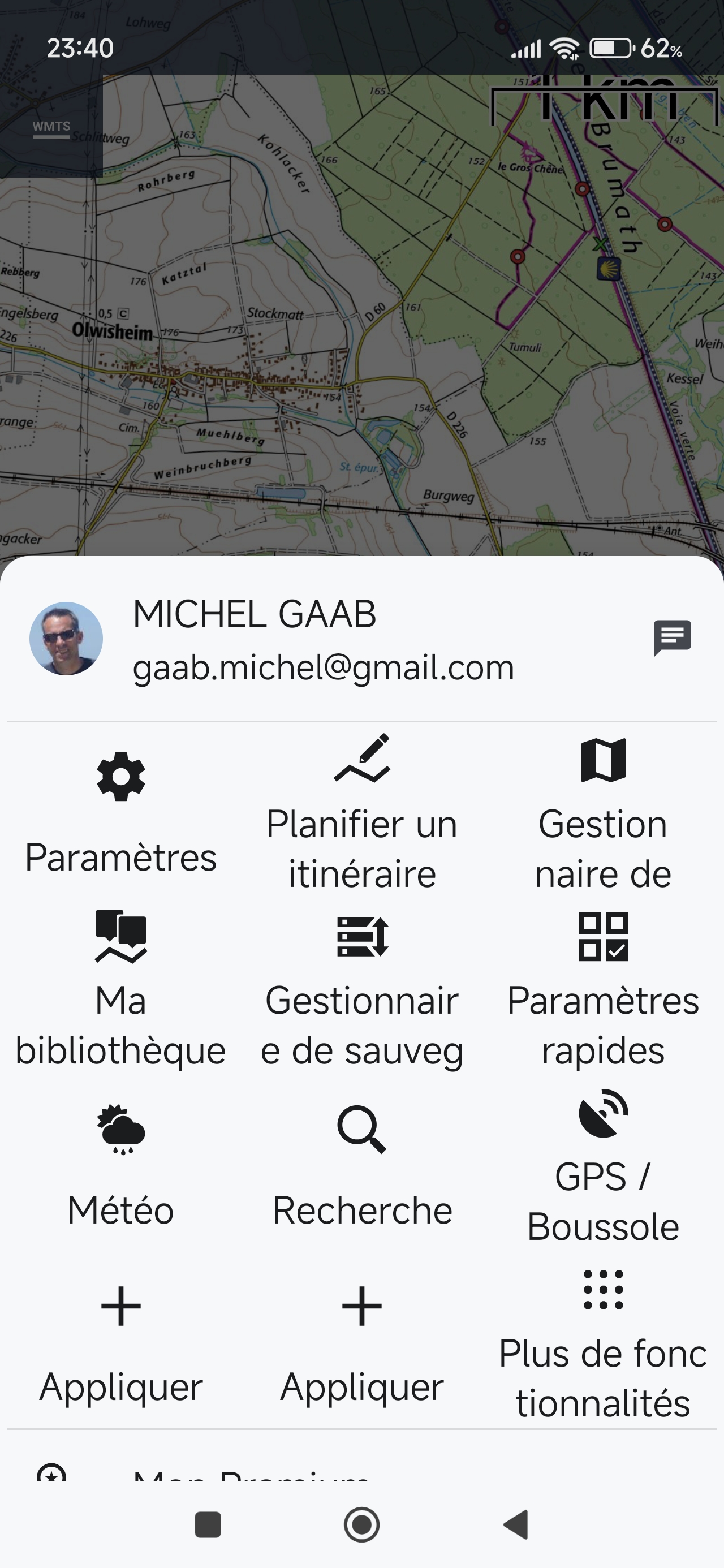This screenshot has height=1568, width=724.
Task: Open the message icon beside the profile
Action: (x=671, y=638)
